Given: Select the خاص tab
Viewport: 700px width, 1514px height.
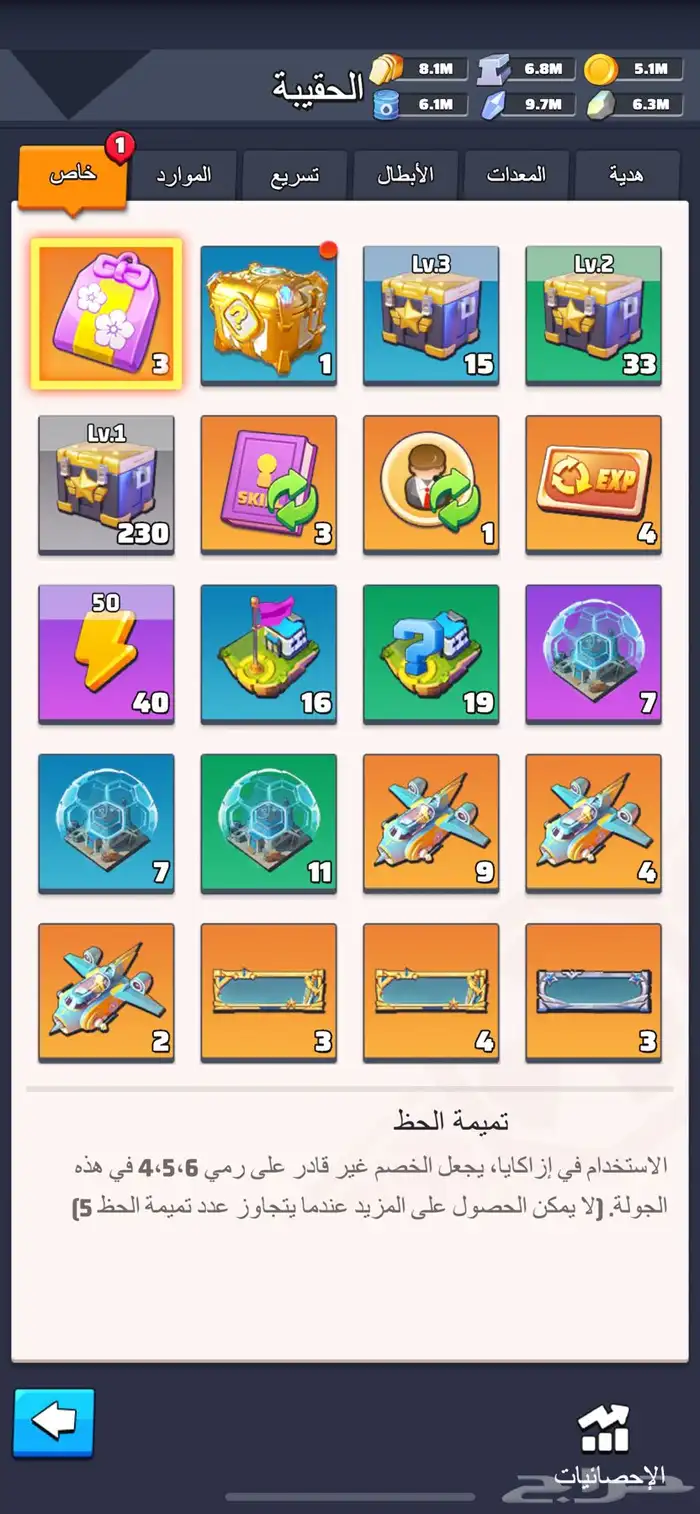Looking at the screenshot, I should click(73, 175).
